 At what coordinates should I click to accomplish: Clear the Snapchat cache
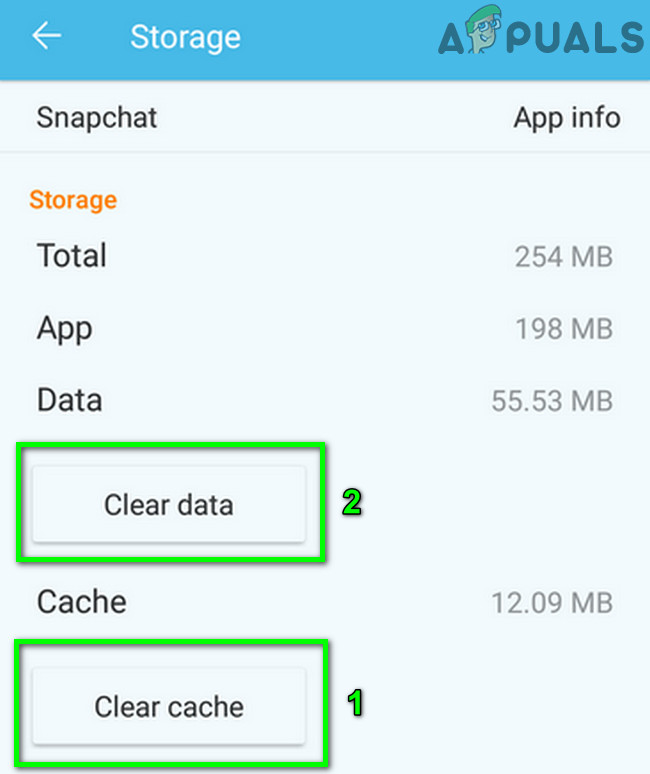click(168, 706)
